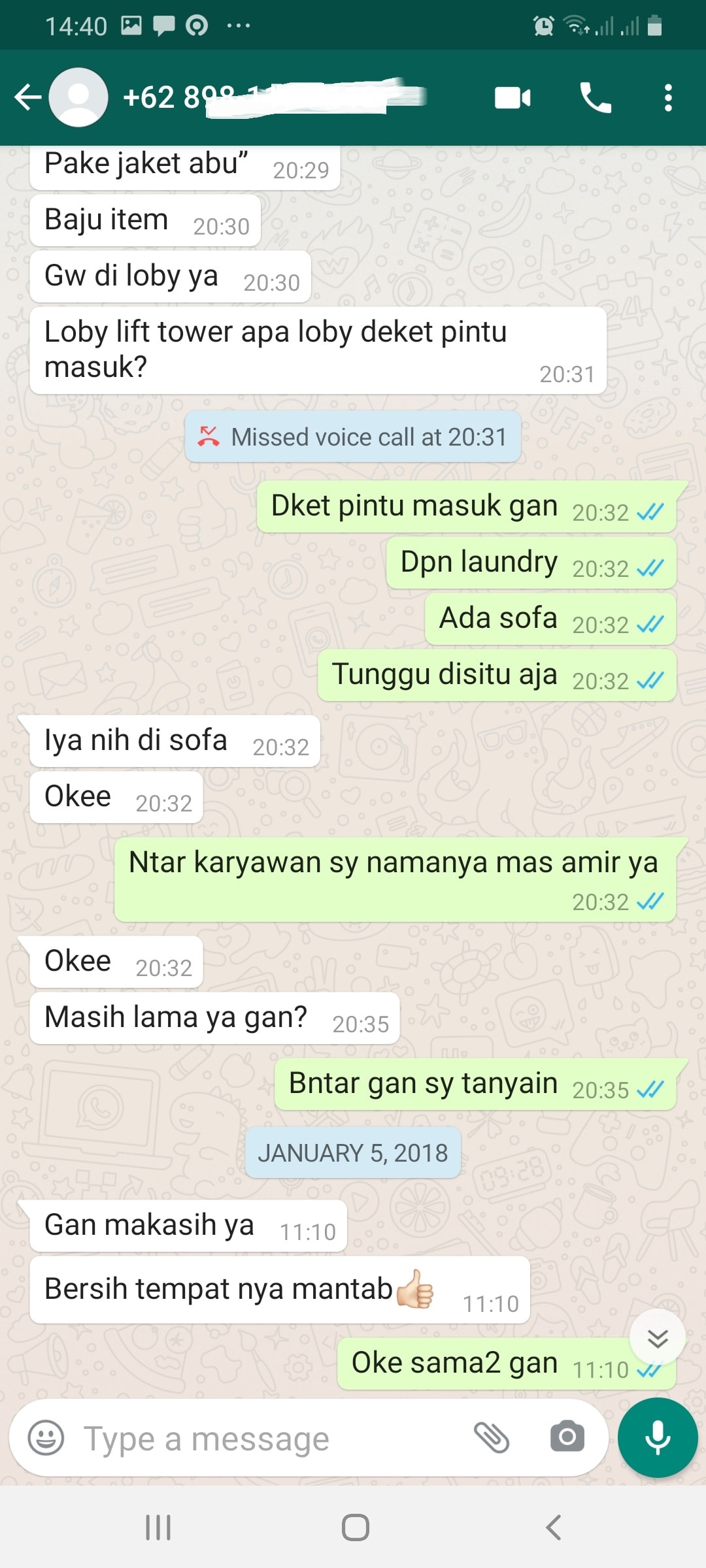Open the overflow menu
This screenshot has width=706, height=1568.
pos(668,98)
